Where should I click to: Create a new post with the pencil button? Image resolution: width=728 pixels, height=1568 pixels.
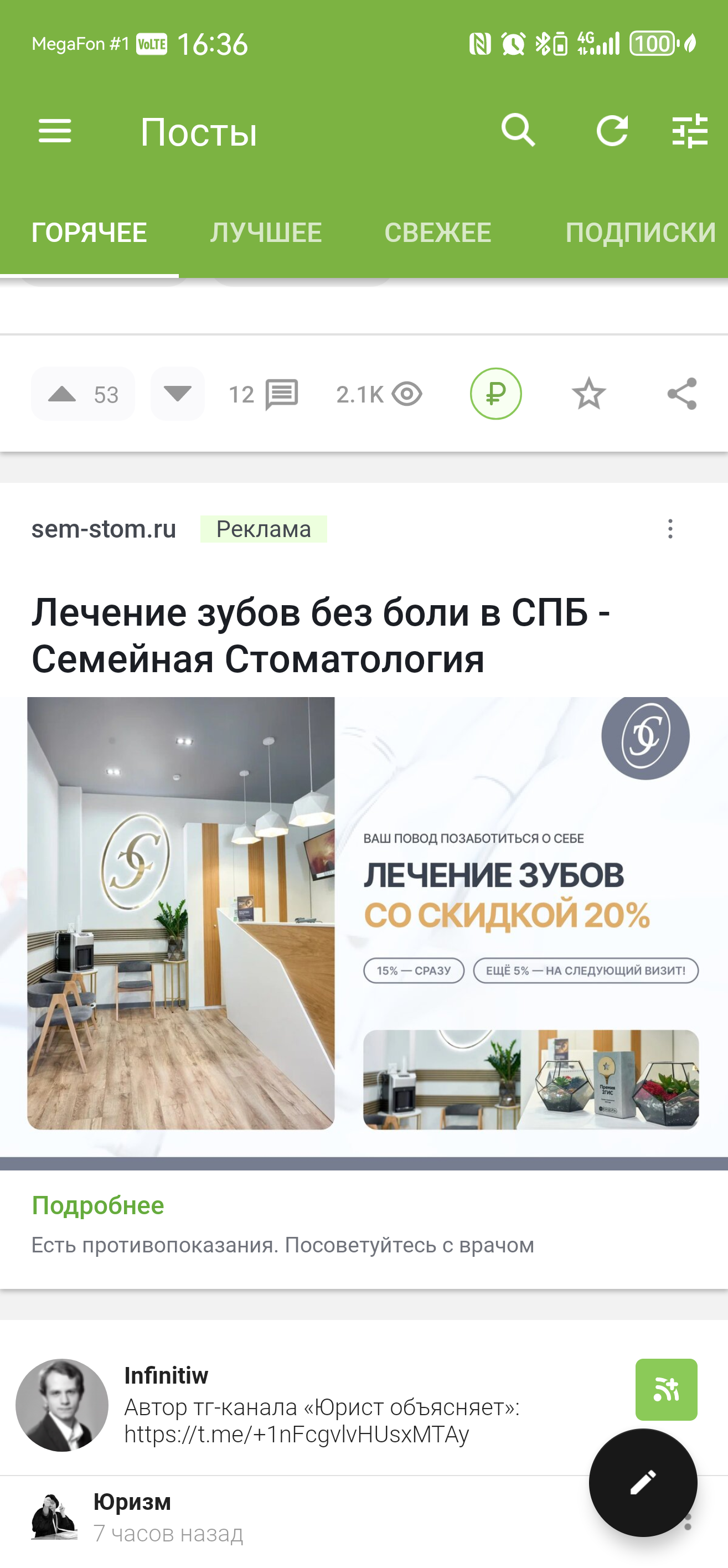coord(643,1482)
